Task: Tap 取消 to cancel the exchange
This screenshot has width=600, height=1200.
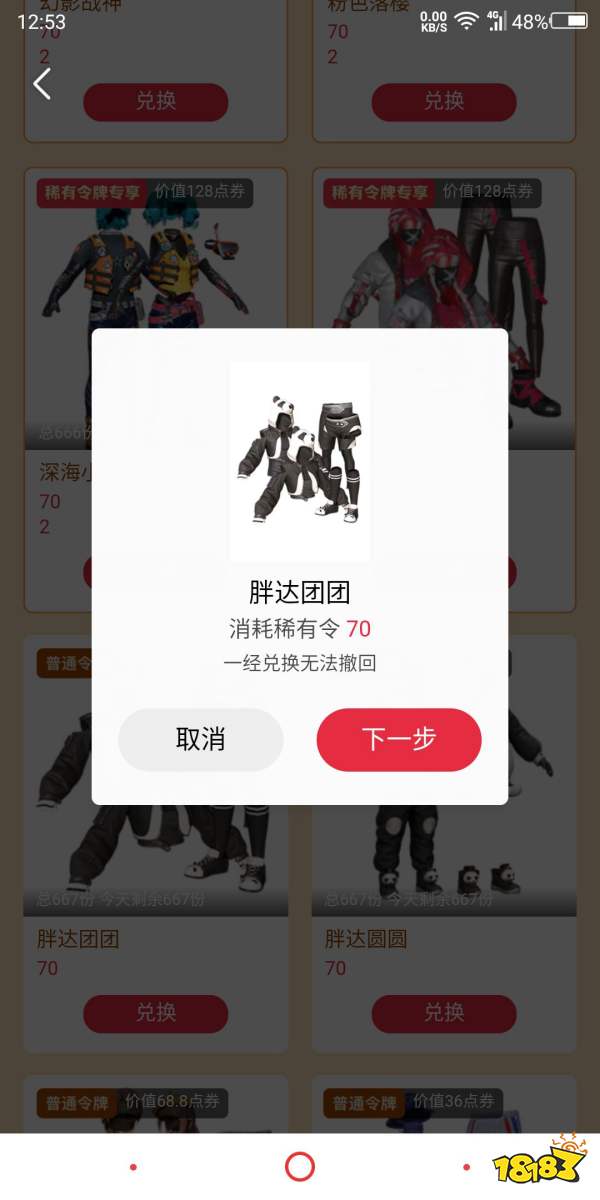Action: click(200, 739)
